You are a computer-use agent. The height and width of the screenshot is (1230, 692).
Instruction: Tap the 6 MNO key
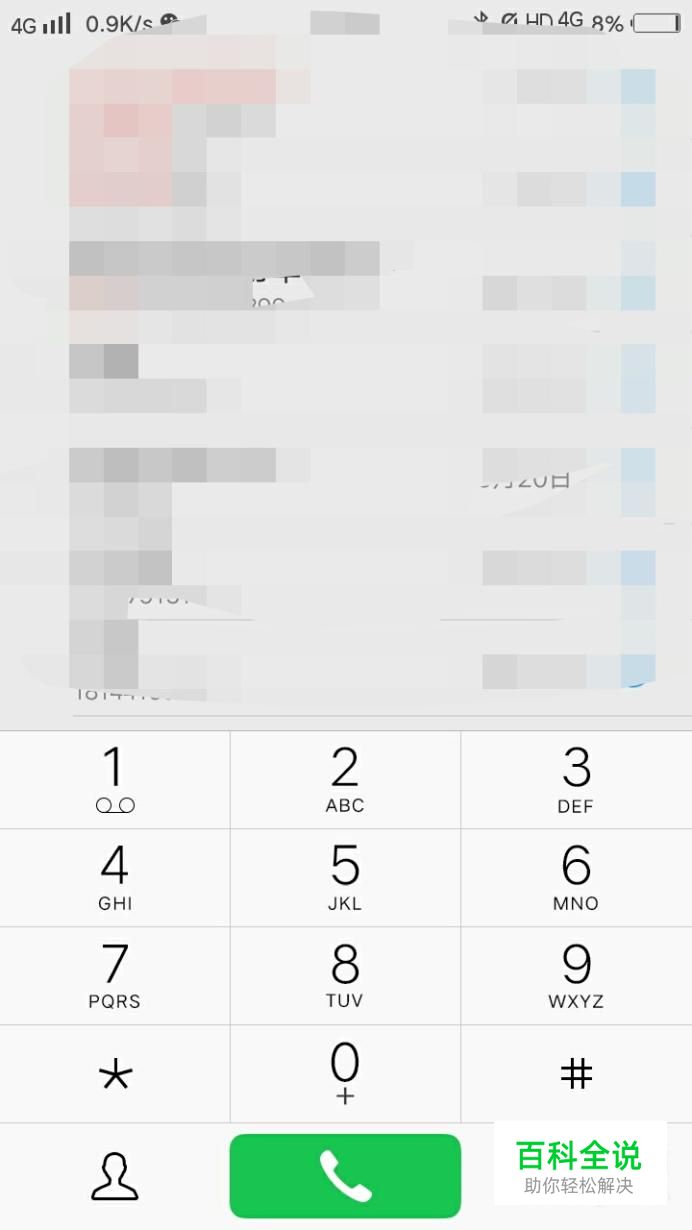(576, 877)
